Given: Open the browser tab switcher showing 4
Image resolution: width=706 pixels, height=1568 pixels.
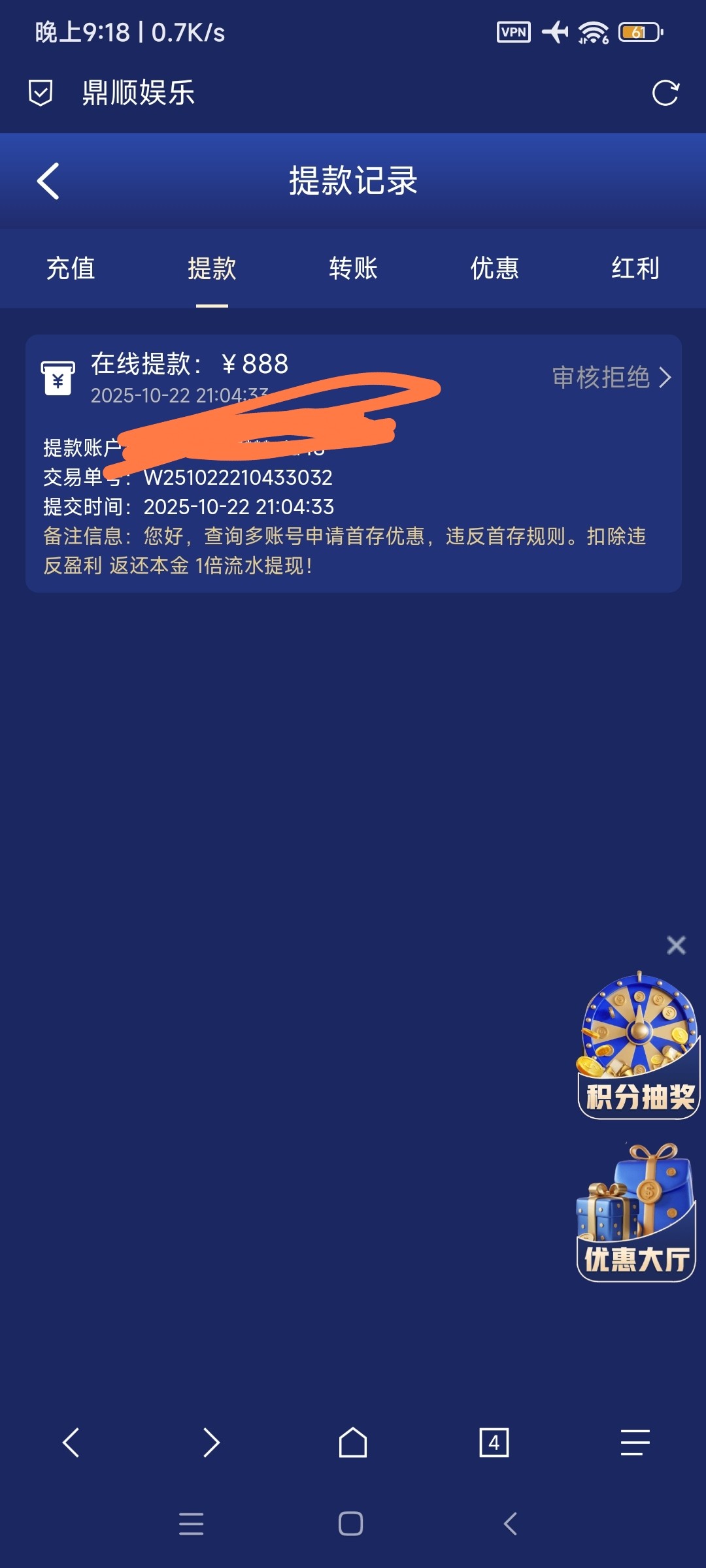Looking at the screenshot, I should tap(494, 1443).
